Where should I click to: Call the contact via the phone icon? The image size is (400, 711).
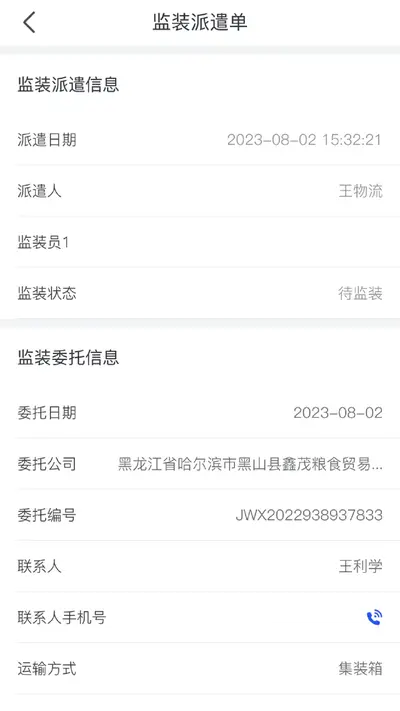tap(374, 617)
